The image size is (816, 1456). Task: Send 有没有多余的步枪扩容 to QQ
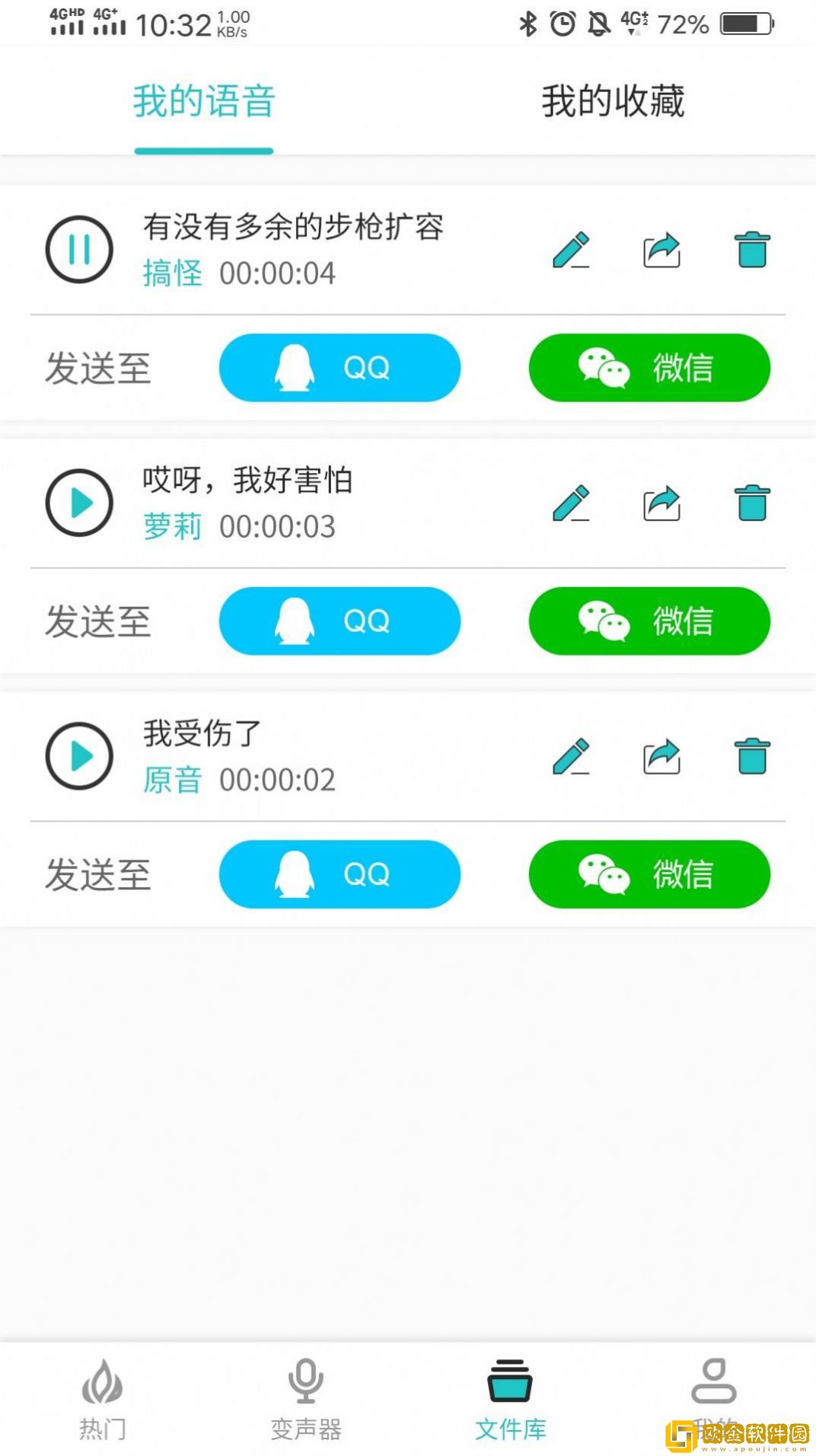tap(339, 367)
